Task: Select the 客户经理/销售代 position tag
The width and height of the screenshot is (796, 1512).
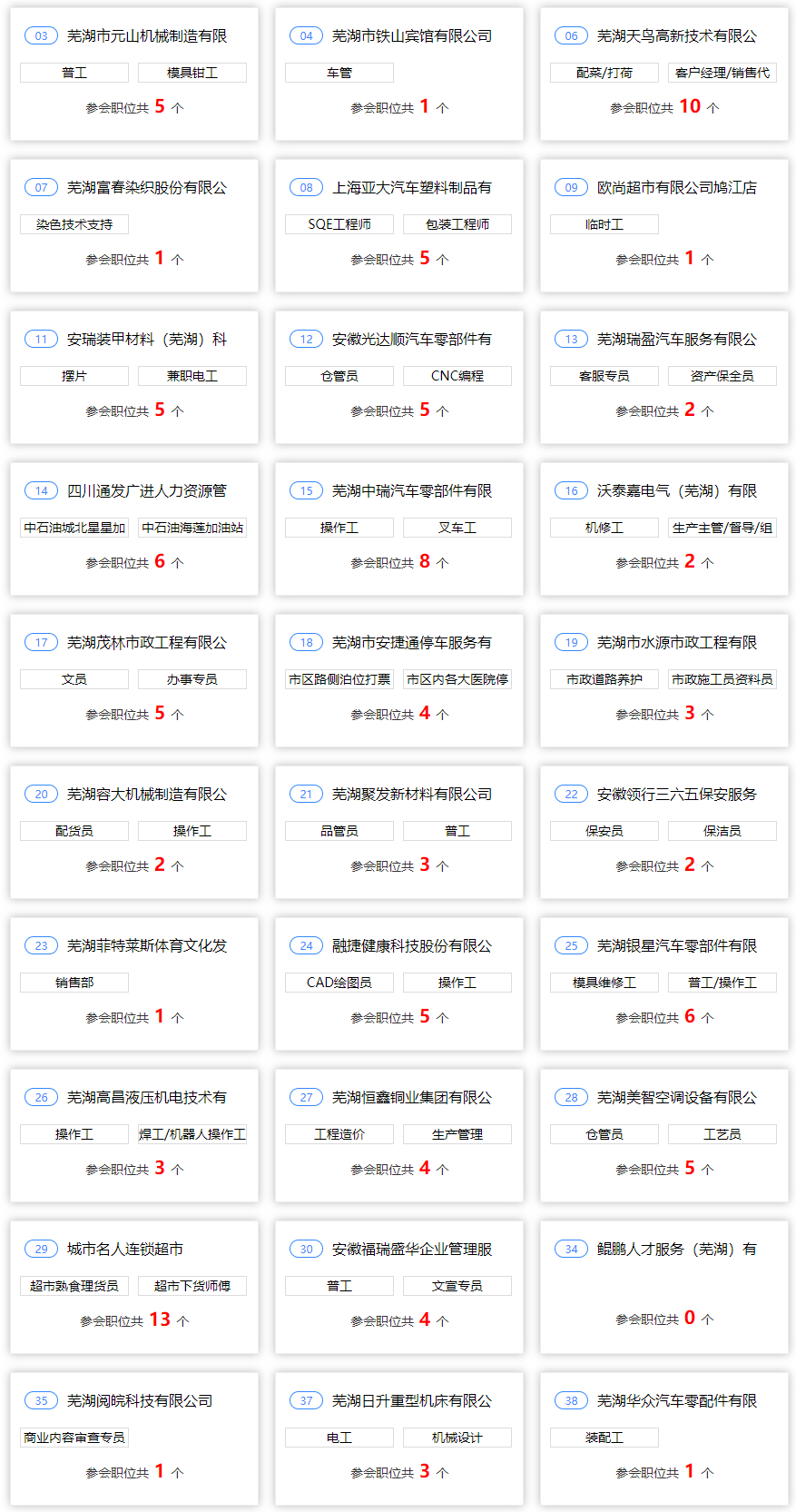Action: 722,73
